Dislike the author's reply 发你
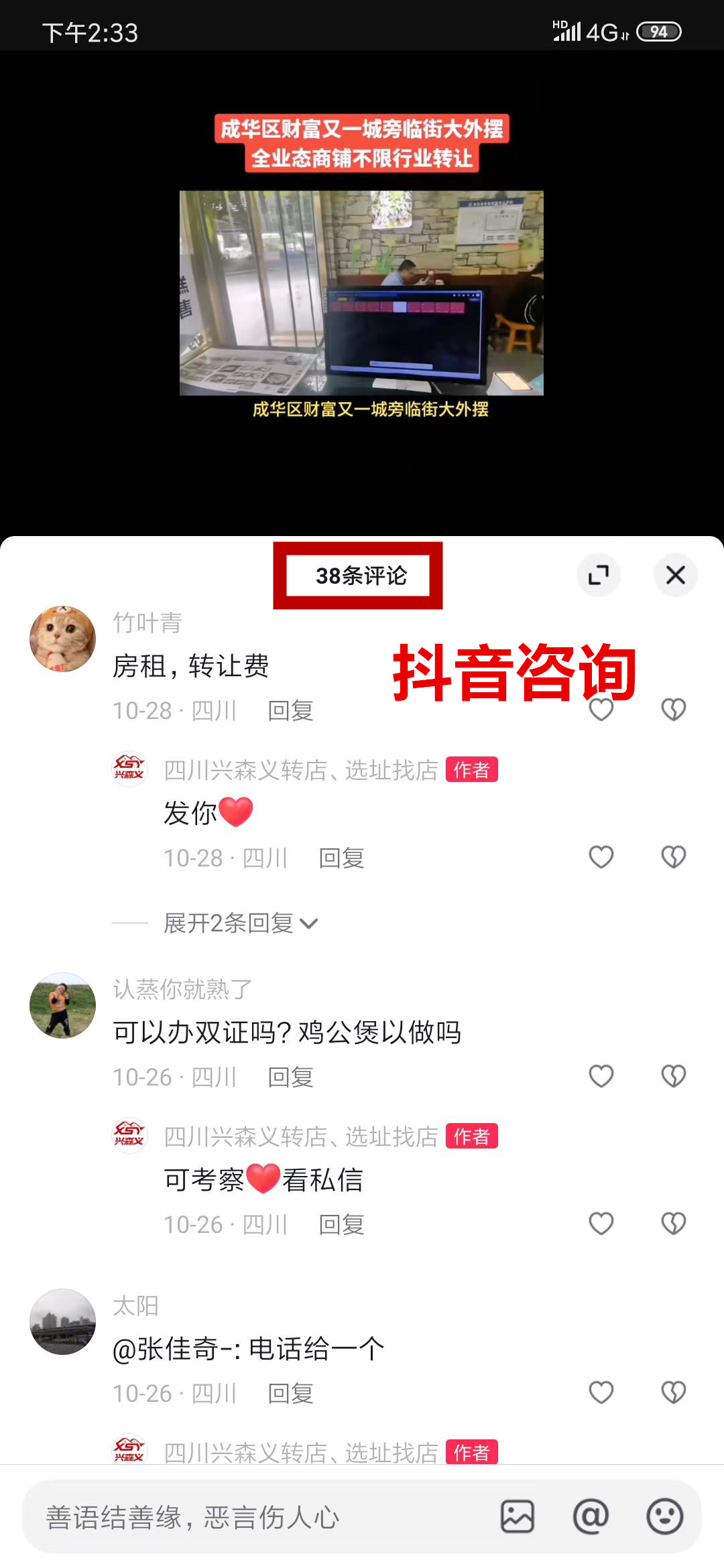The image size is (724, 1568). click(673, 857)
